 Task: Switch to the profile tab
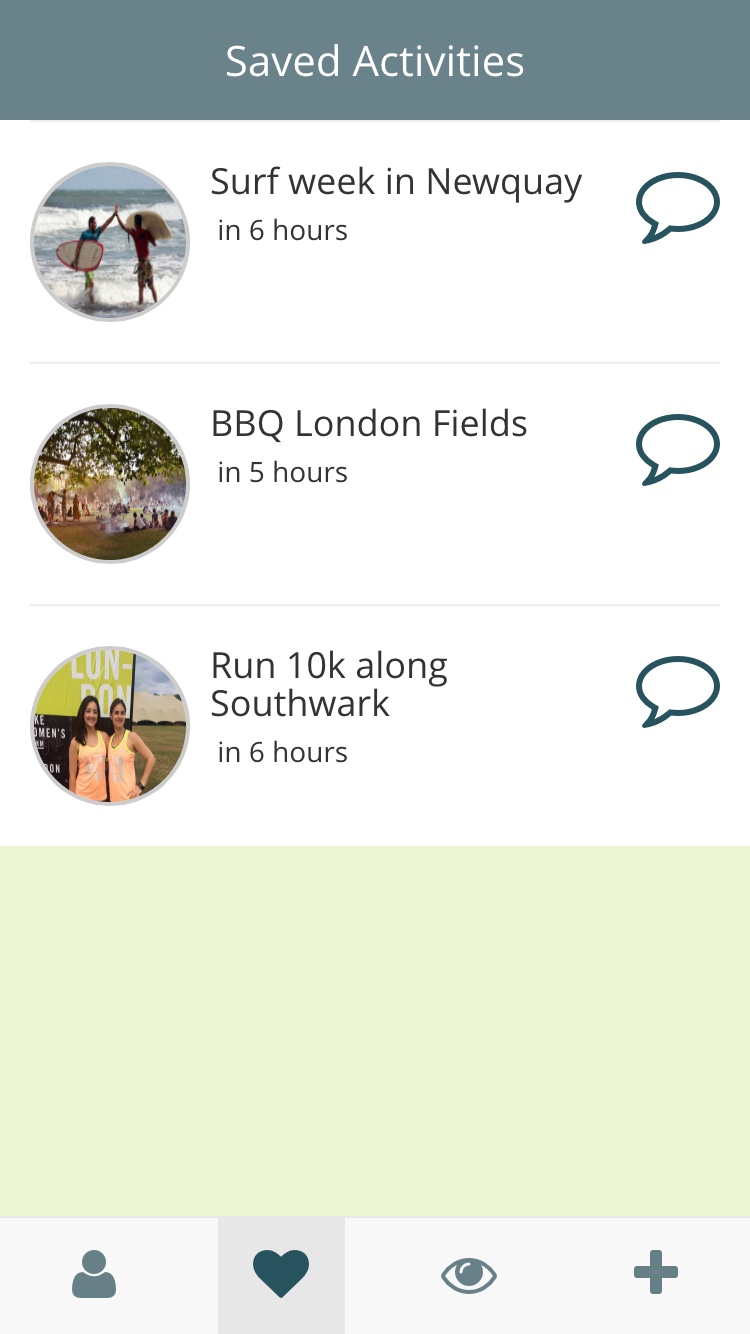[94, 1275]
